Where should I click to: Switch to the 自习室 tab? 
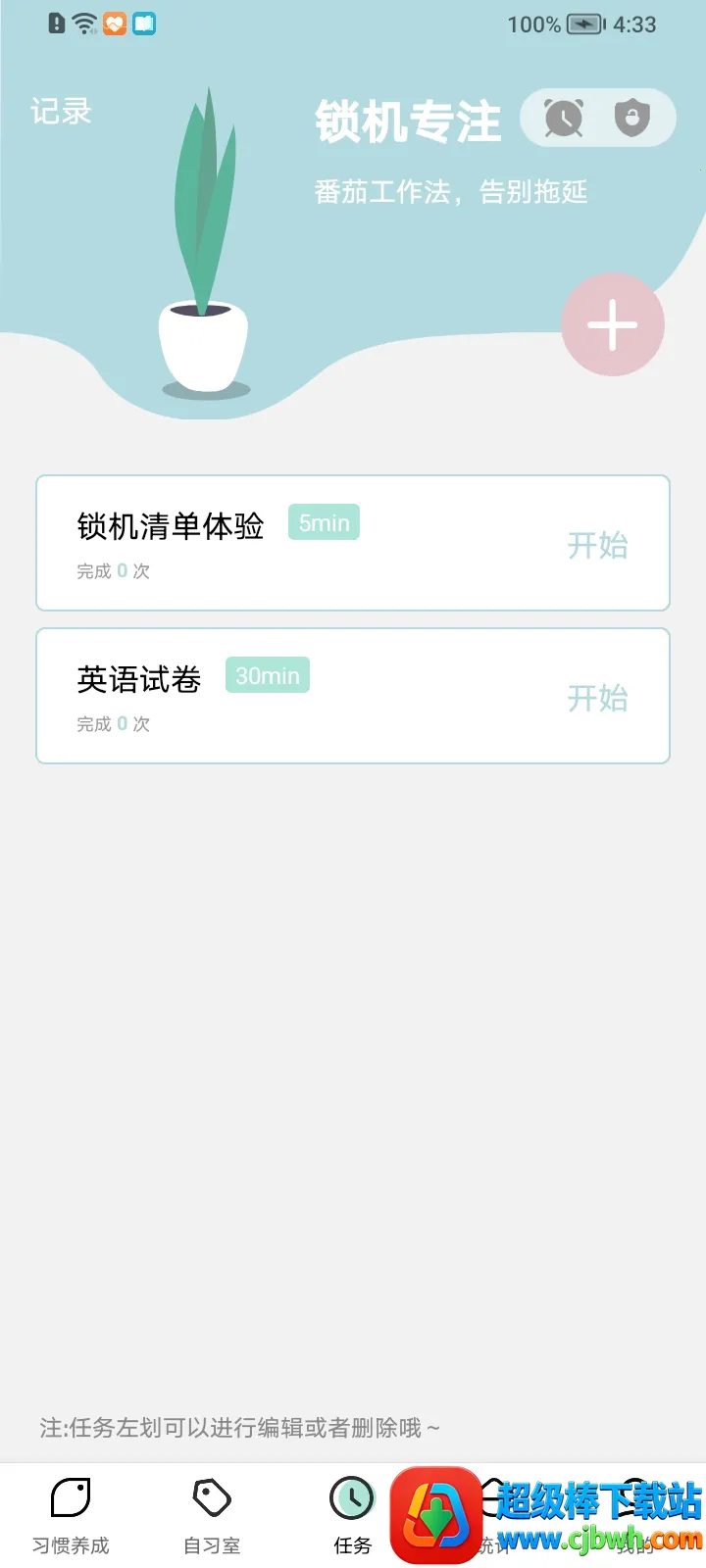212,1516
